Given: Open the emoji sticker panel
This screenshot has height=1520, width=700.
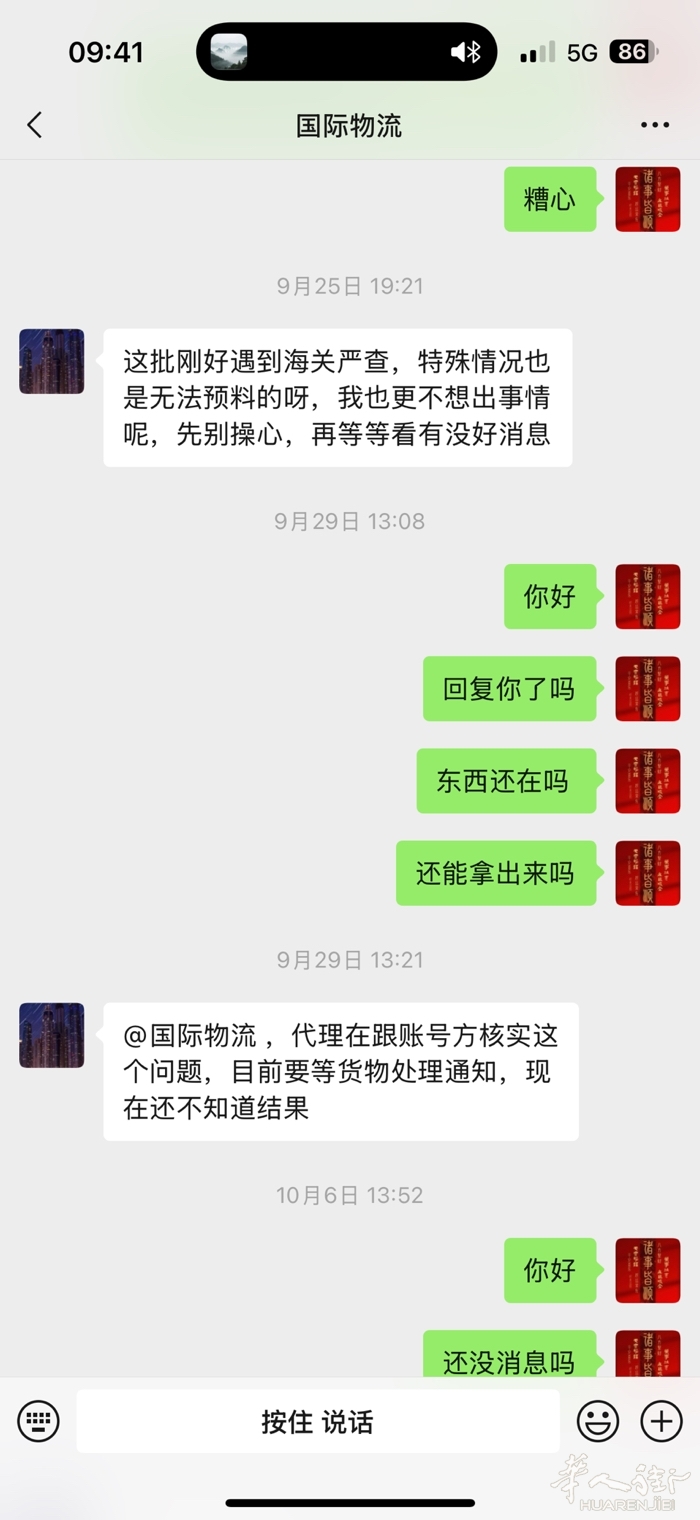Looking at the screenshot, I should 598,1421.
